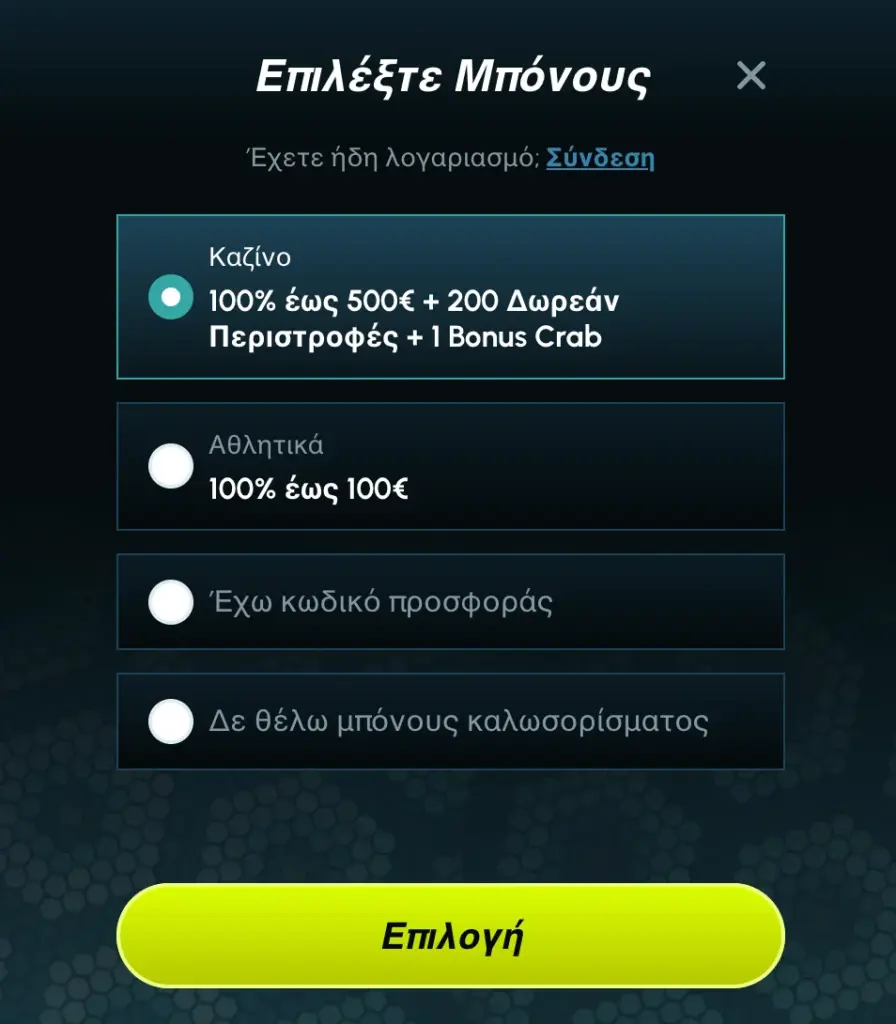Select Έχω κωδικό προσφοράς option
Viewport: 896px width, 1024px height.
pyautogui.click(x=171, y=602)
